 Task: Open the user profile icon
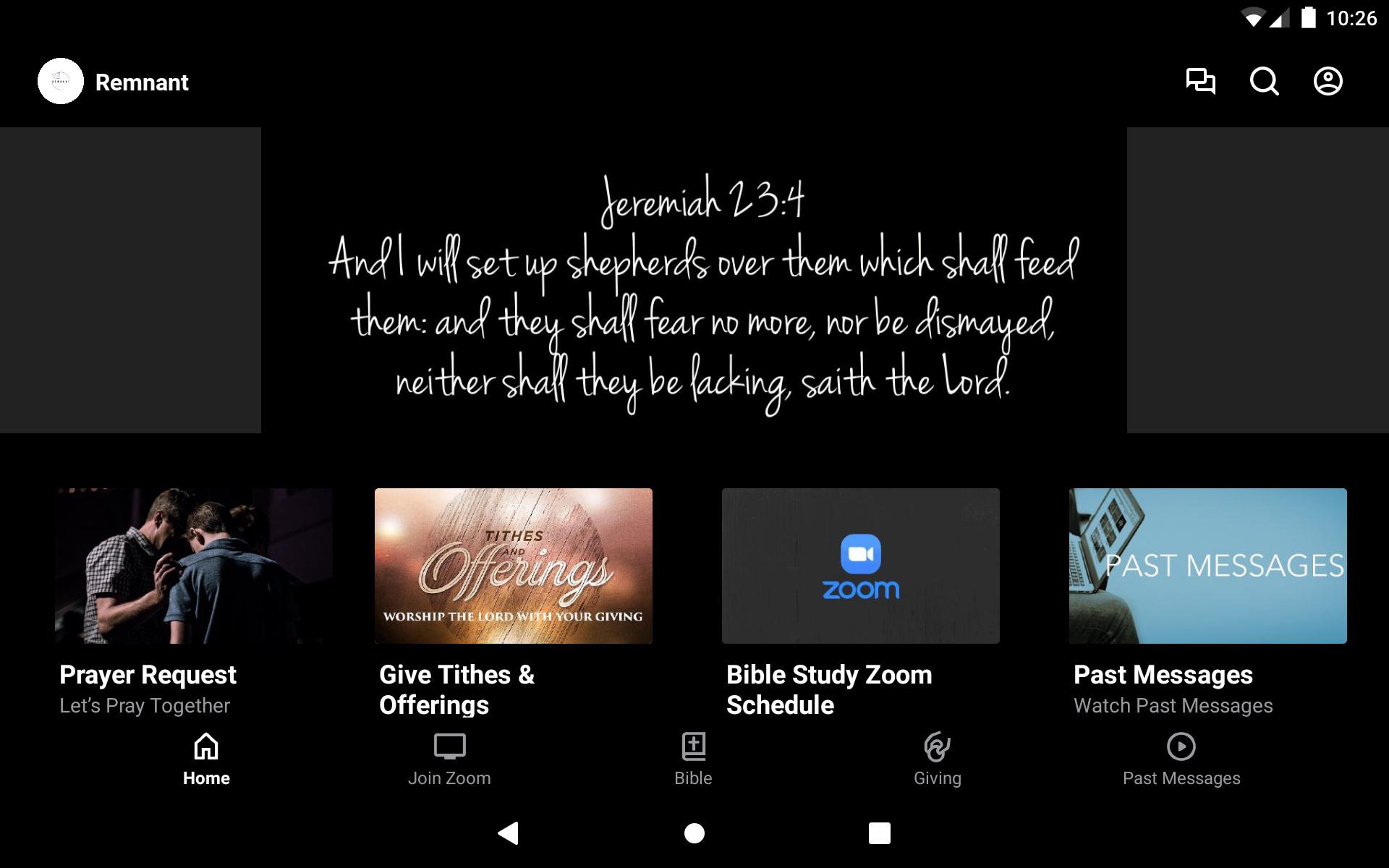1328,81
